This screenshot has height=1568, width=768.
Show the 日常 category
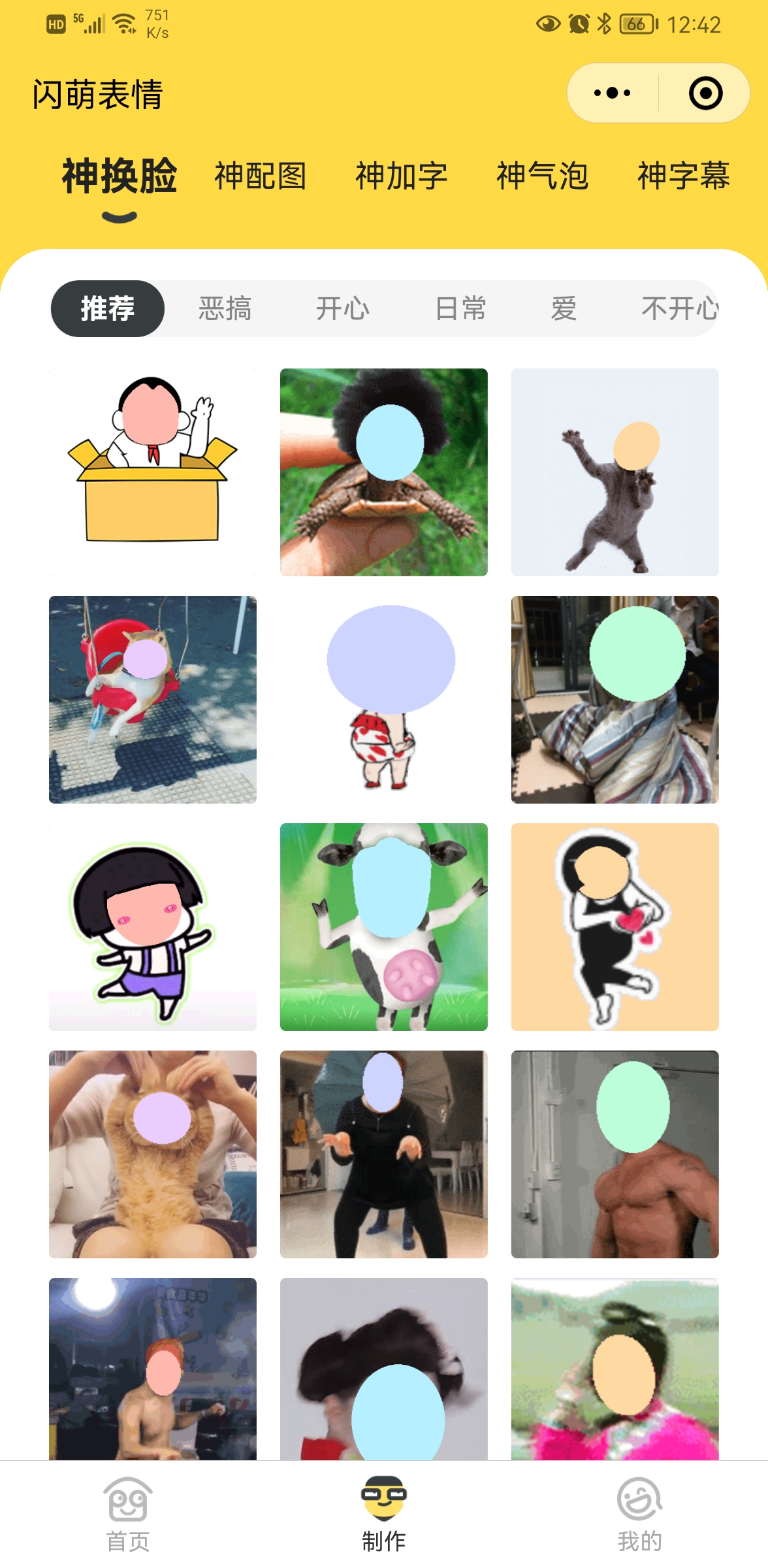460,308
